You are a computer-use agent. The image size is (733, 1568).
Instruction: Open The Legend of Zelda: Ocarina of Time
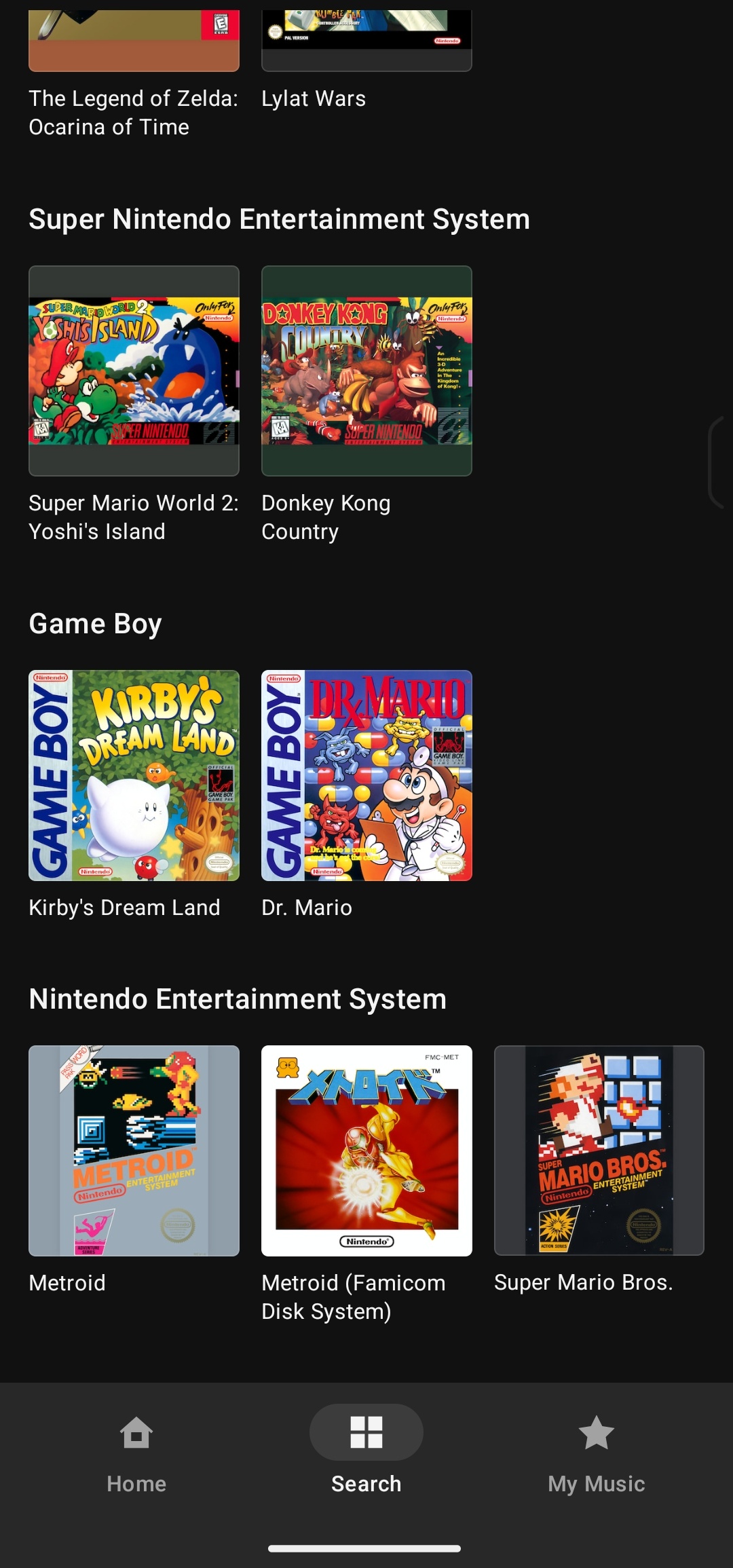coord(134,75)
